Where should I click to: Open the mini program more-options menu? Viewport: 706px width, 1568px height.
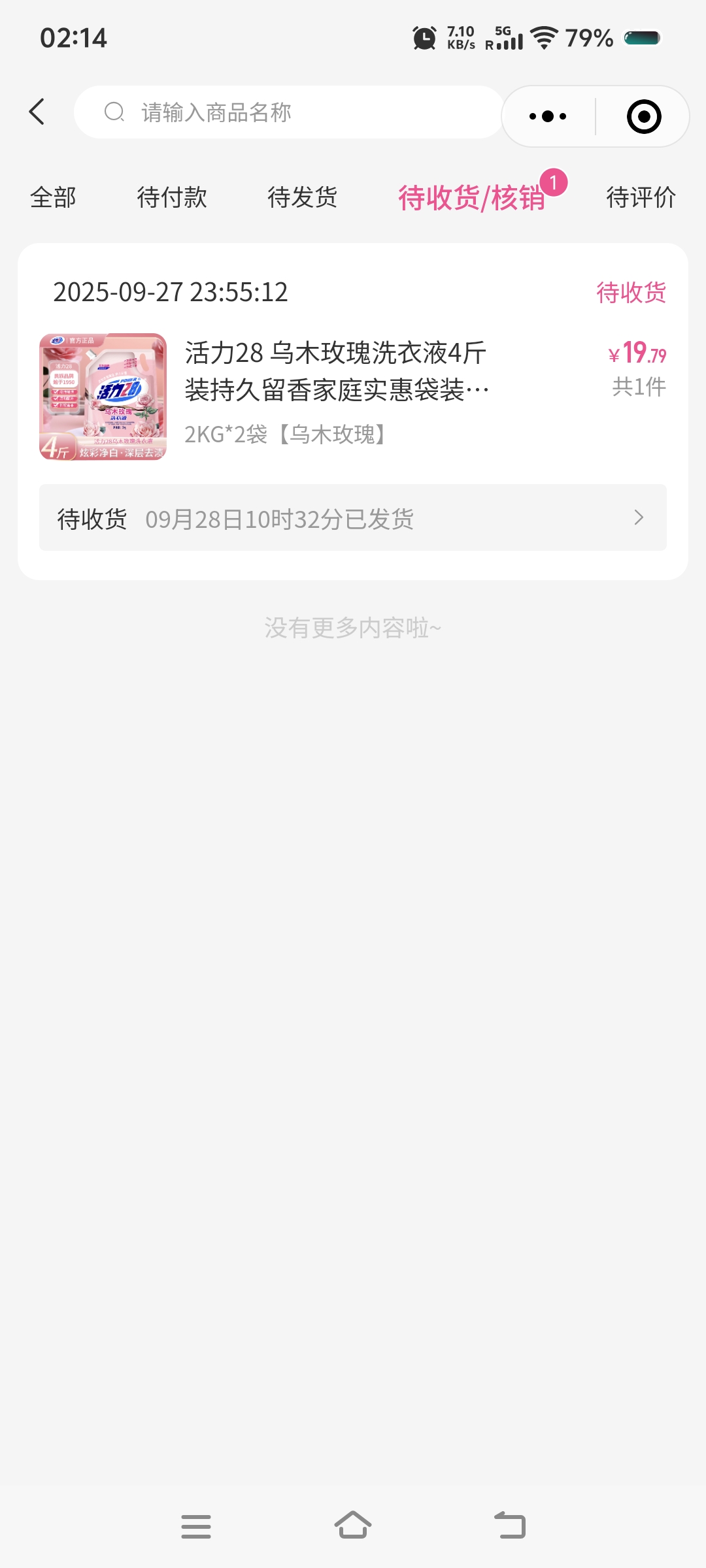[x=548, y=117]
